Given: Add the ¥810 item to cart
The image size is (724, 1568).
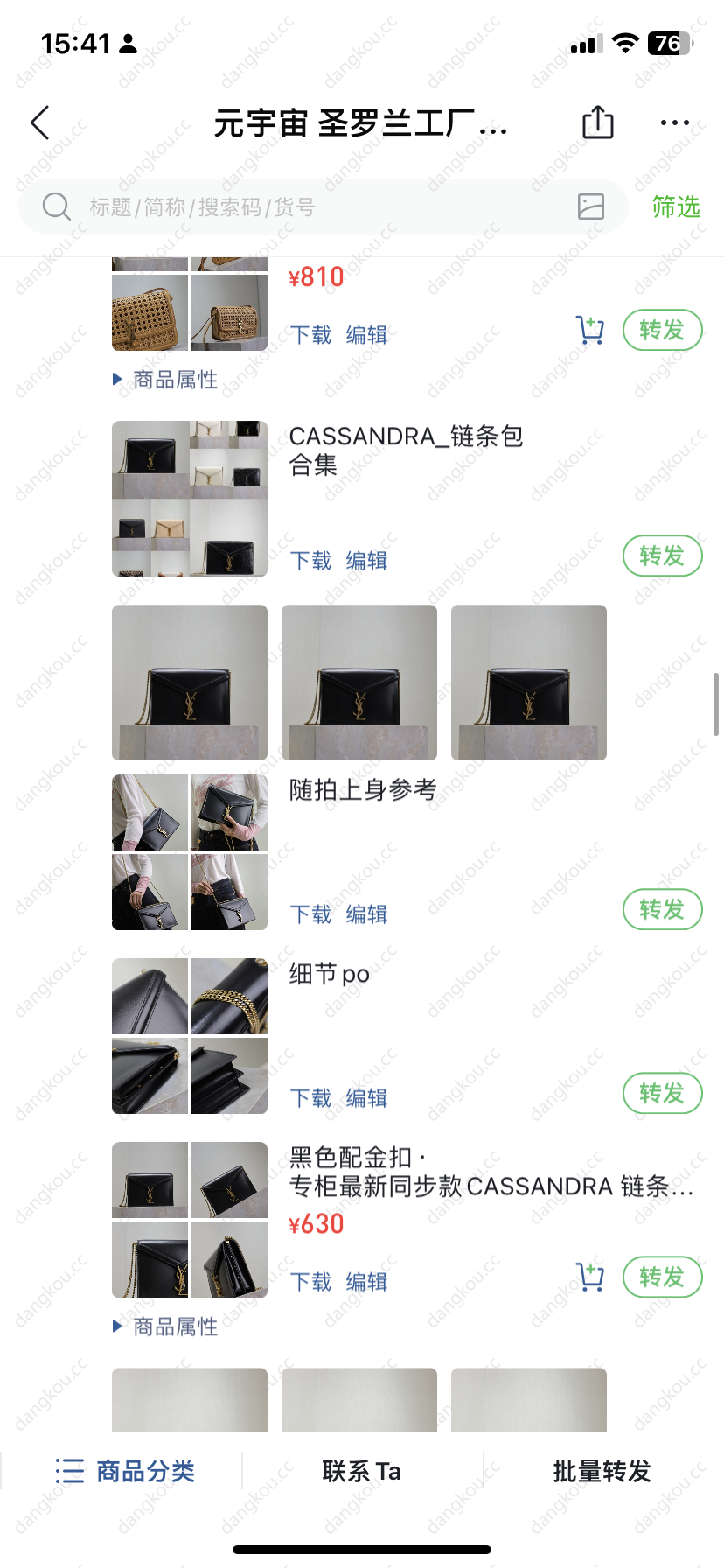Looking at the screenshot, I should (590, 331).
